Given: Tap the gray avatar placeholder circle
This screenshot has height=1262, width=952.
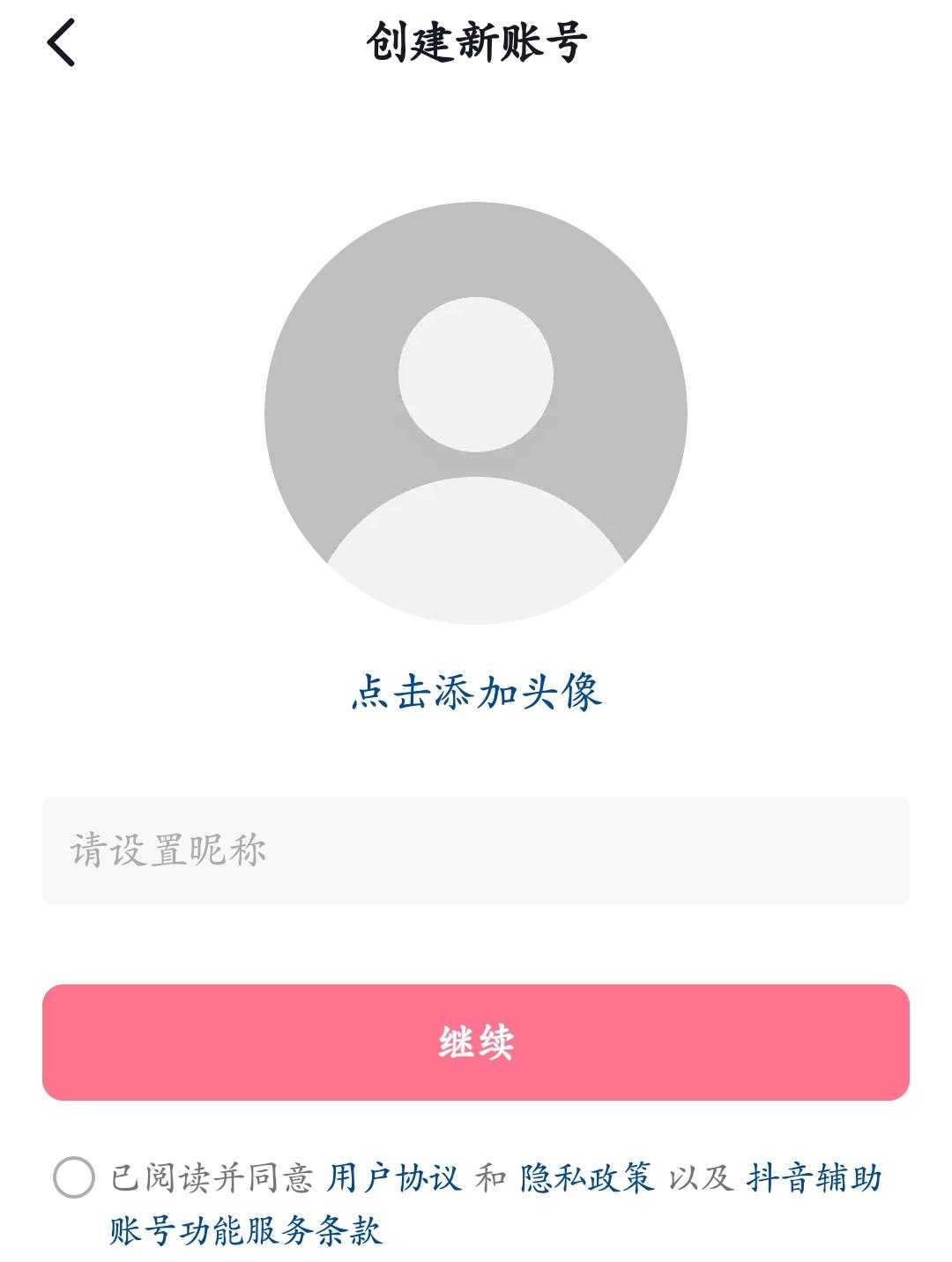Looking at the screenshot, I should (x=476, y=413).
